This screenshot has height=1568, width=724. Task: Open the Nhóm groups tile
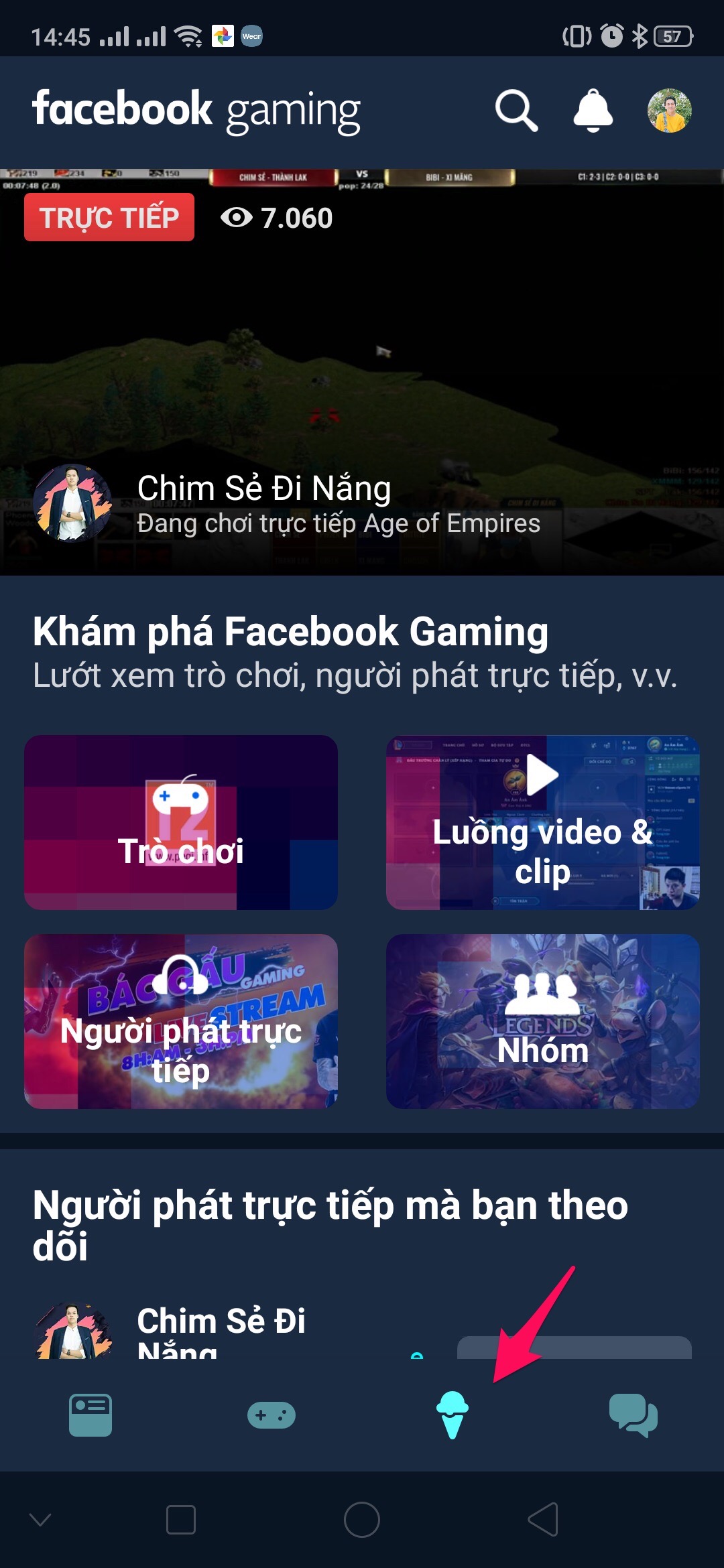(x=543, y=1021)
